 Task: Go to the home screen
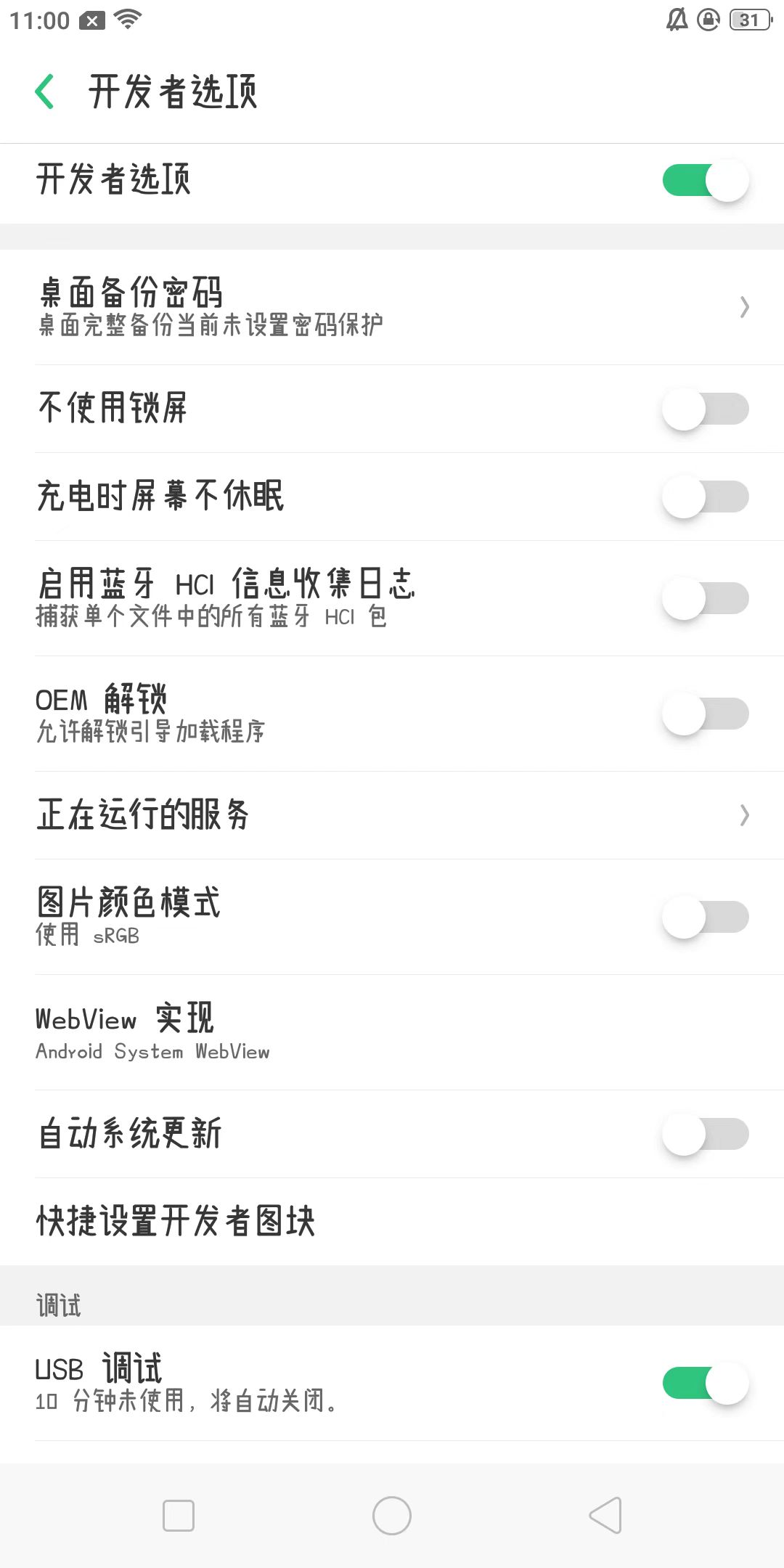(x=392, y=1516)
